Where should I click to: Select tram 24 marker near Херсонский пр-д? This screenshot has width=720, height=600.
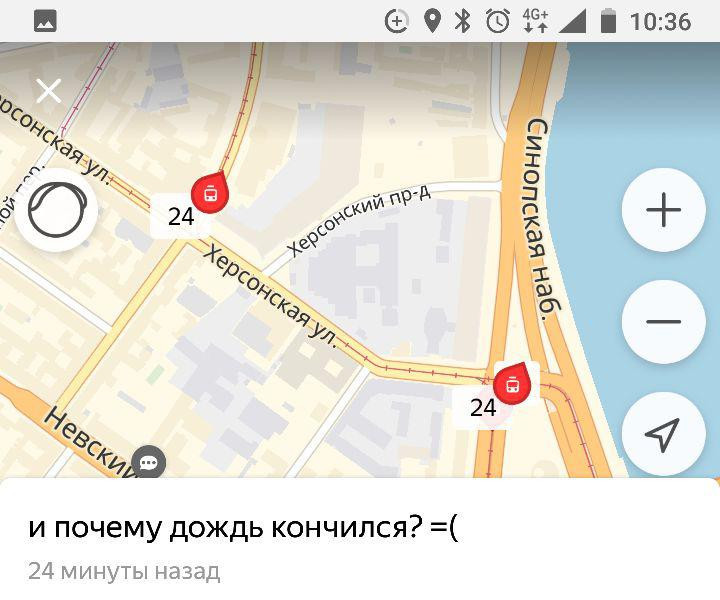tap(209, 193)
